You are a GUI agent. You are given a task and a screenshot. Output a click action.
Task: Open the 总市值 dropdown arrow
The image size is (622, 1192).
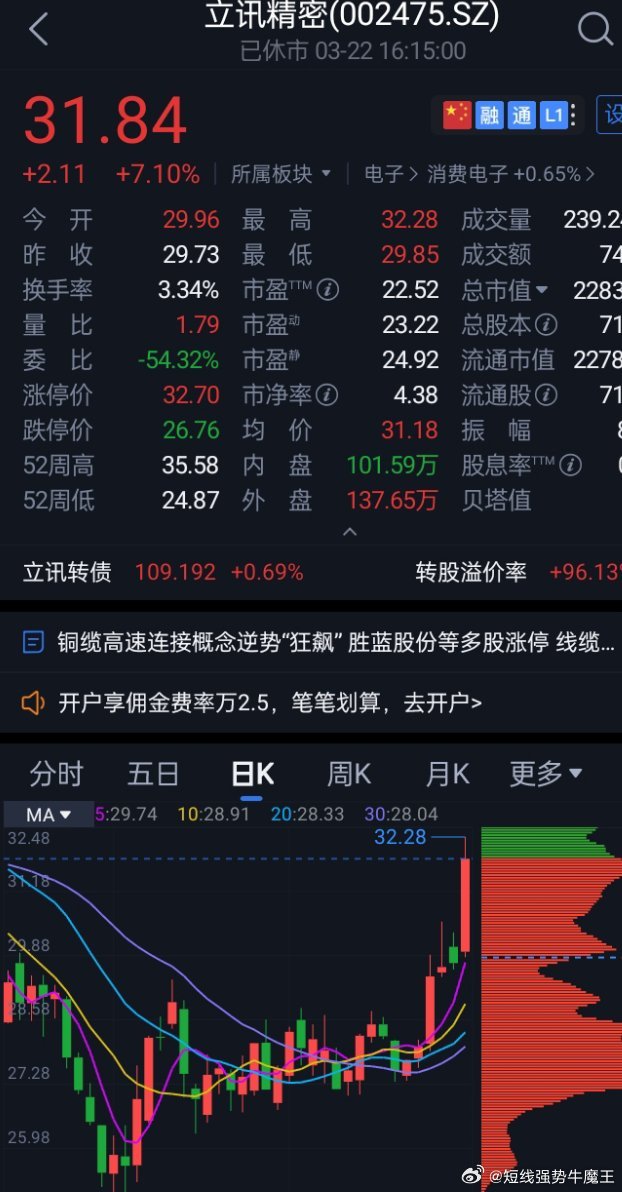click(542, 290)
